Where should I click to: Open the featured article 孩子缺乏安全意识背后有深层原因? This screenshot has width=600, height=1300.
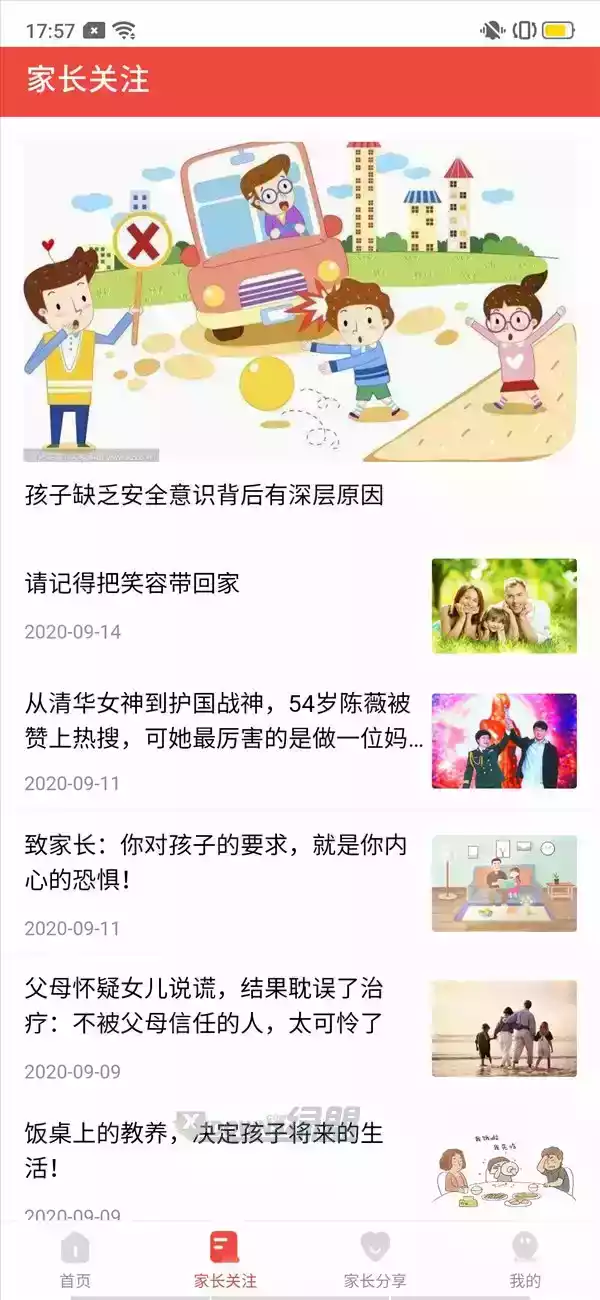coord(300,320)
